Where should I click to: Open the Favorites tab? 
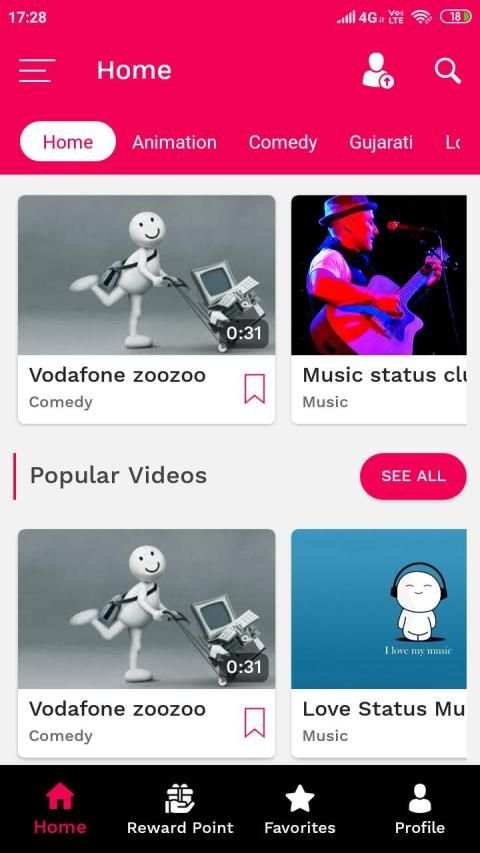[x=300, y=809]
